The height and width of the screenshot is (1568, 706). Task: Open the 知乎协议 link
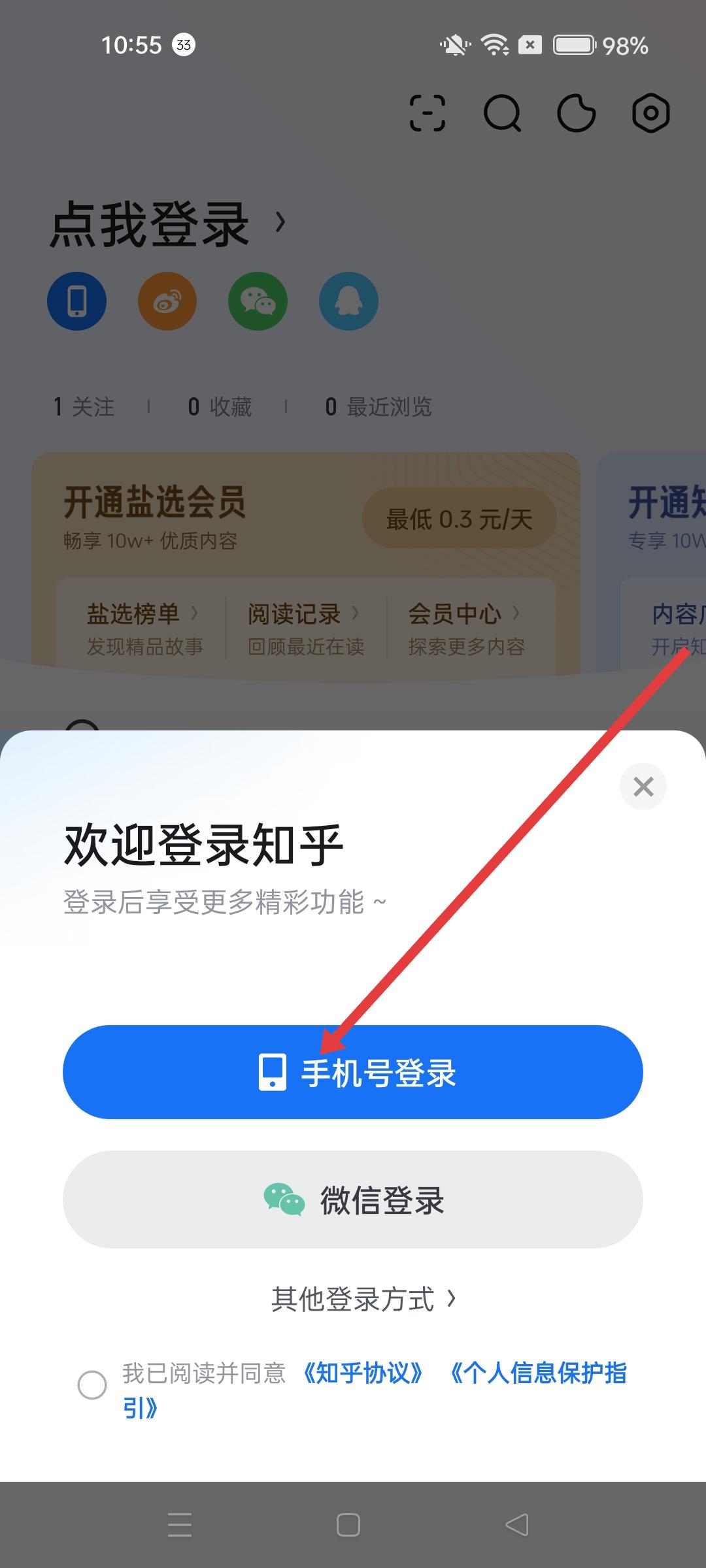click(363, 1373)
